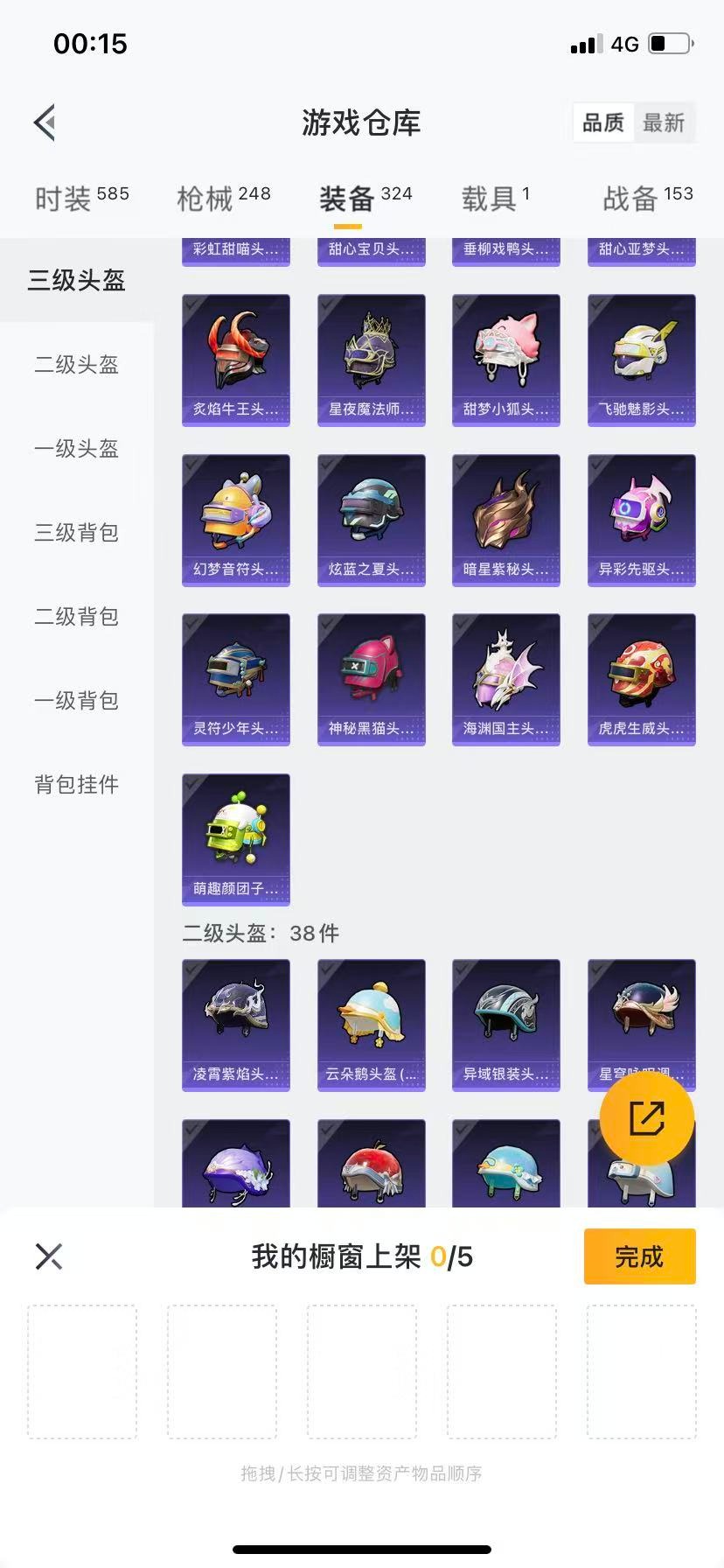Switch to the 枪械 tab
The image size is (724, 1568).
tap(224, 198)
